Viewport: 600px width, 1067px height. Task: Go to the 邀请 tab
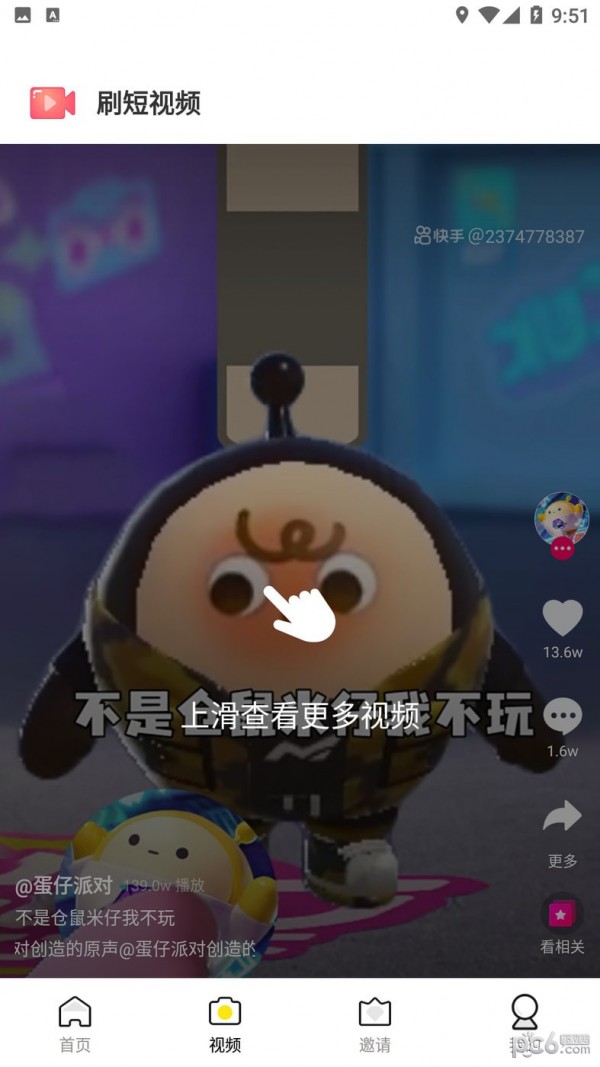[x=375, y=1023]
